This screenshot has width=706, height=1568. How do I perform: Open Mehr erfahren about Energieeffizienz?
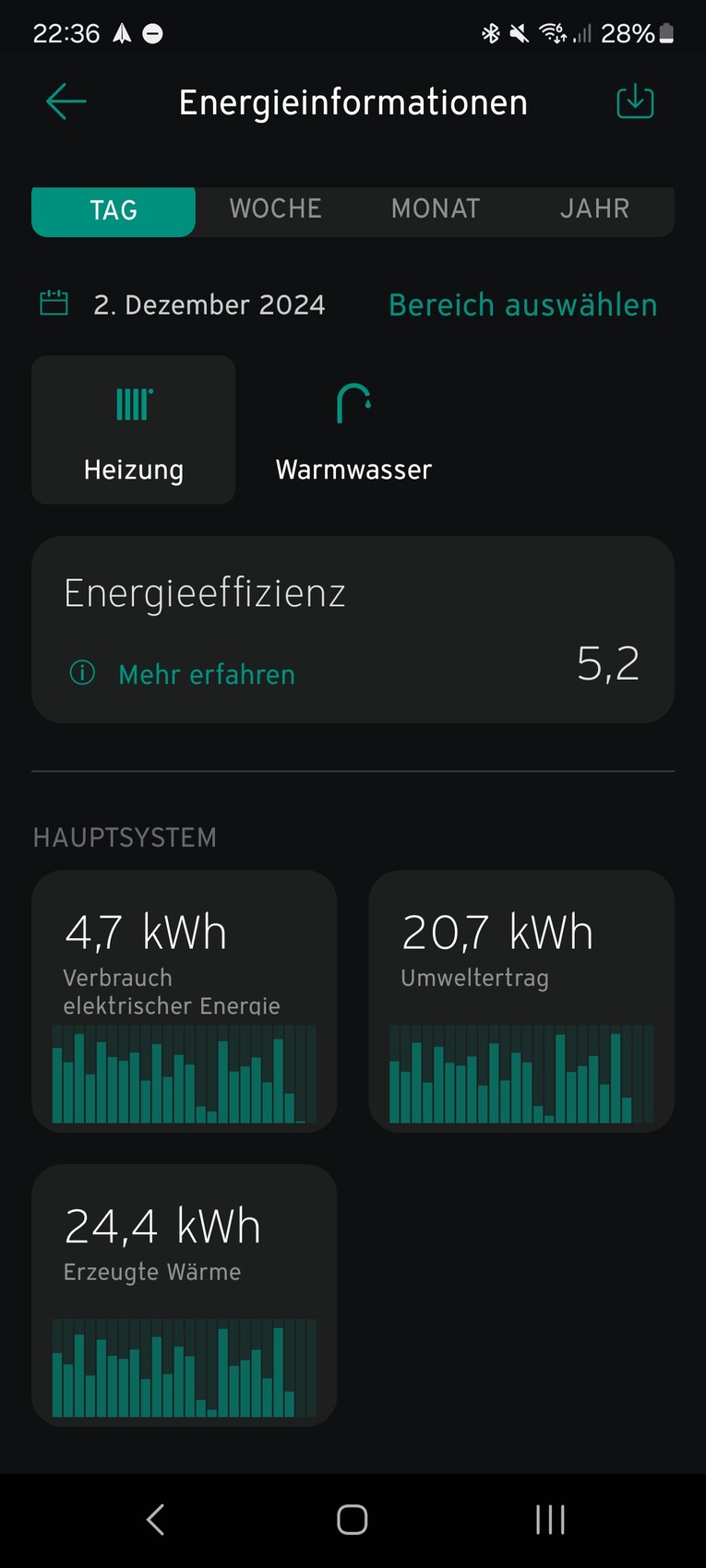point(206,674)
